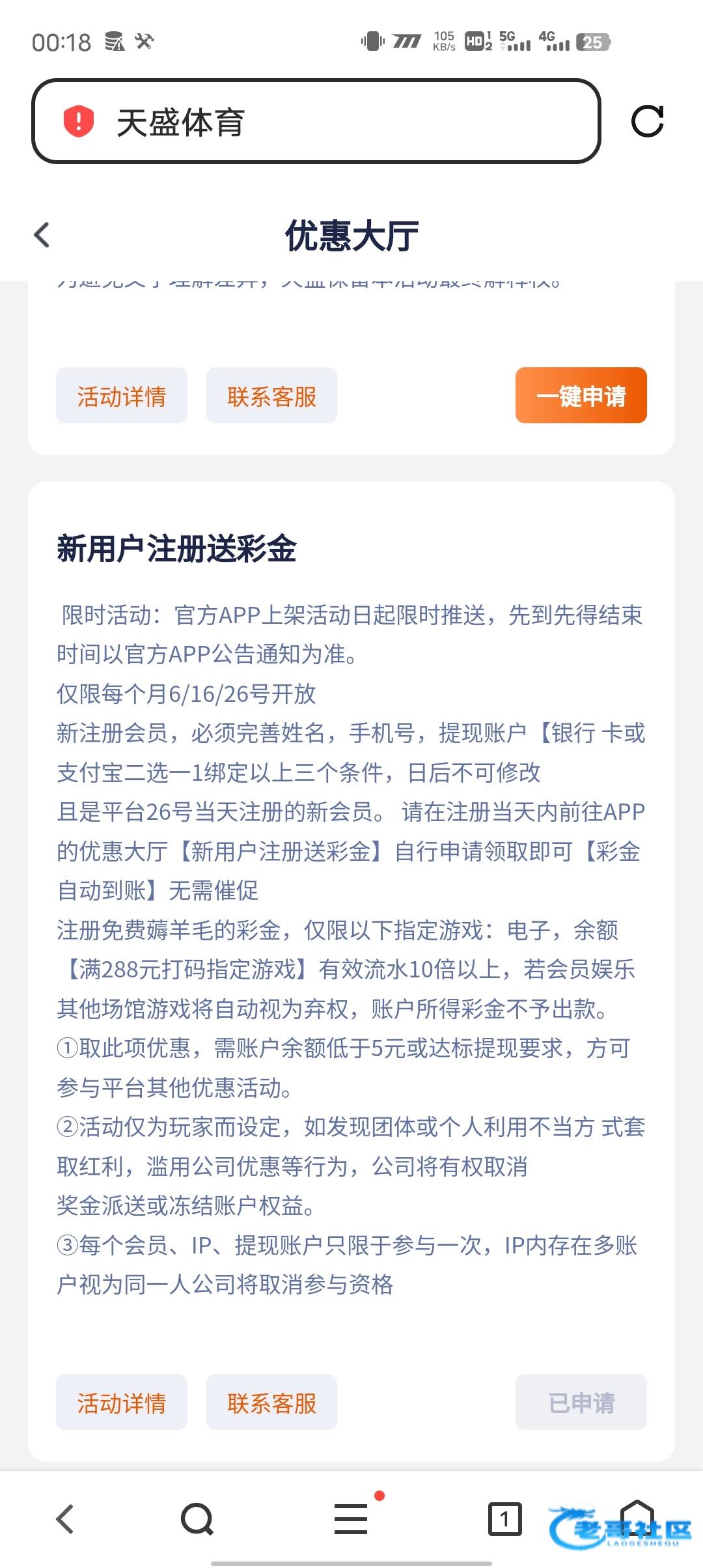Open 活动详情 under 新用户注册送彩金
The height and width of the screenshot is (1568, 703).
[122, 1402]
